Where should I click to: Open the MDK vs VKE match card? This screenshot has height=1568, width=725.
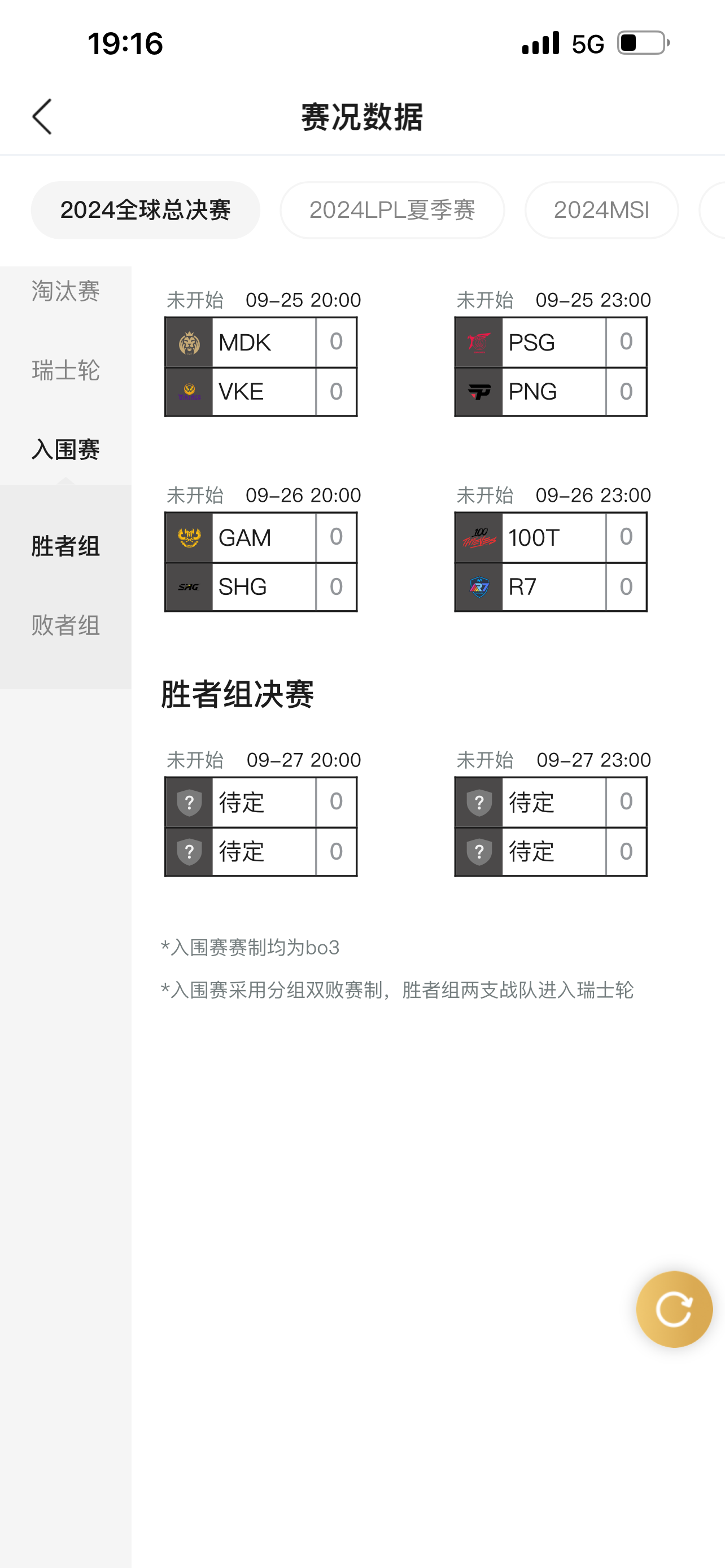pos(261,366)
